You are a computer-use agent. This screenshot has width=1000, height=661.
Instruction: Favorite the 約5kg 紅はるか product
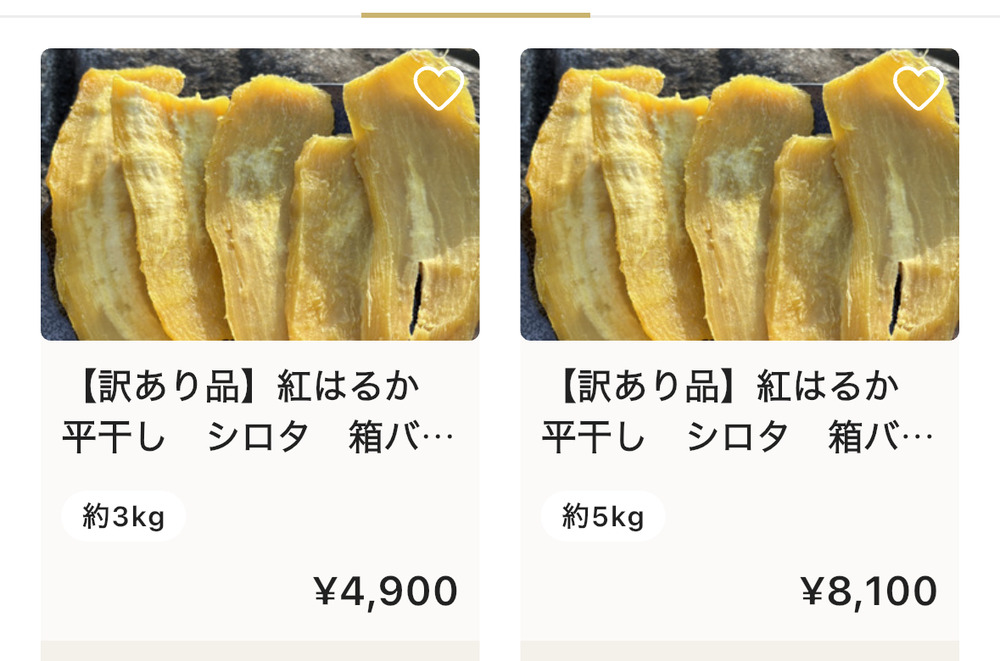click(x=918, y=89)
